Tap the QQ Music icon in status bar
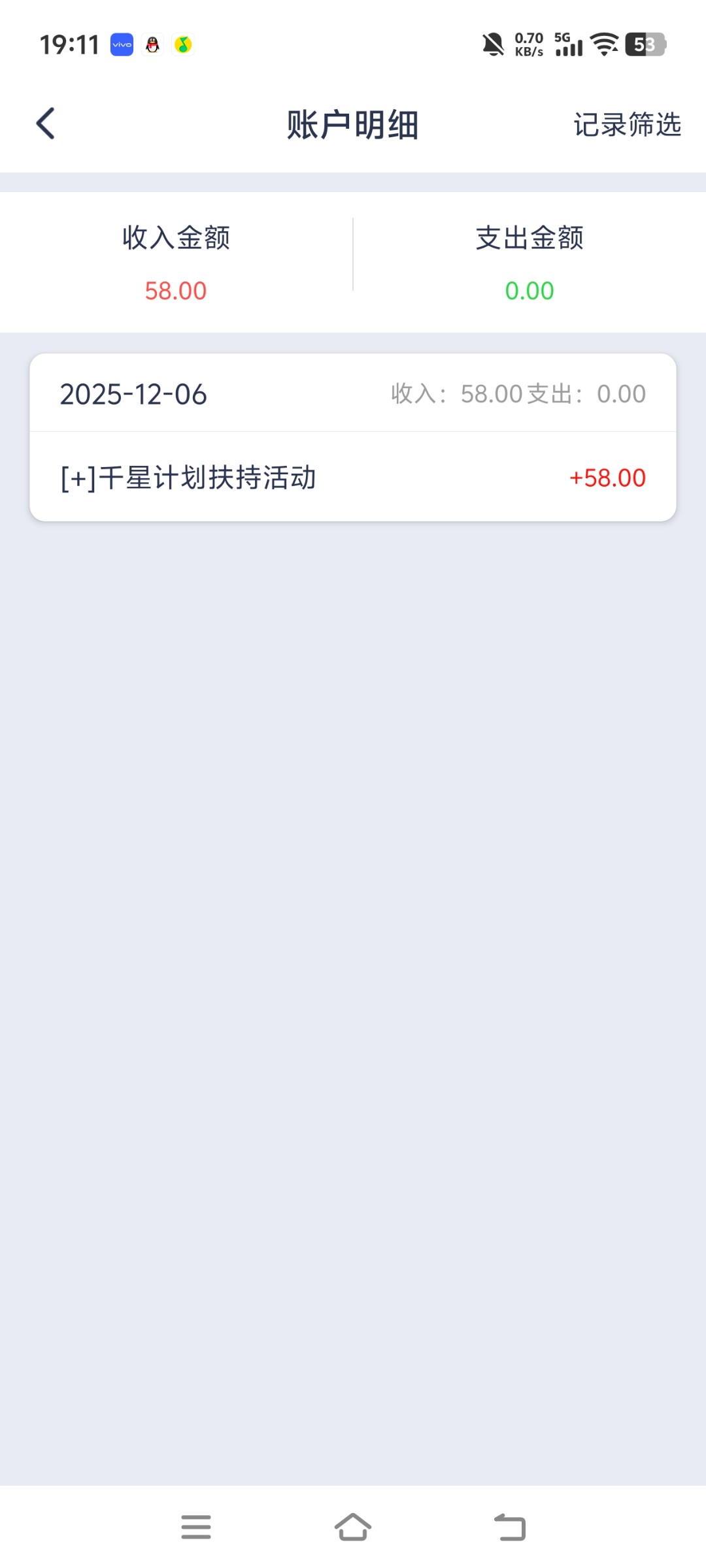This screenshot has width=706, height=1568. pyautogui.click(x=184, y=44)
